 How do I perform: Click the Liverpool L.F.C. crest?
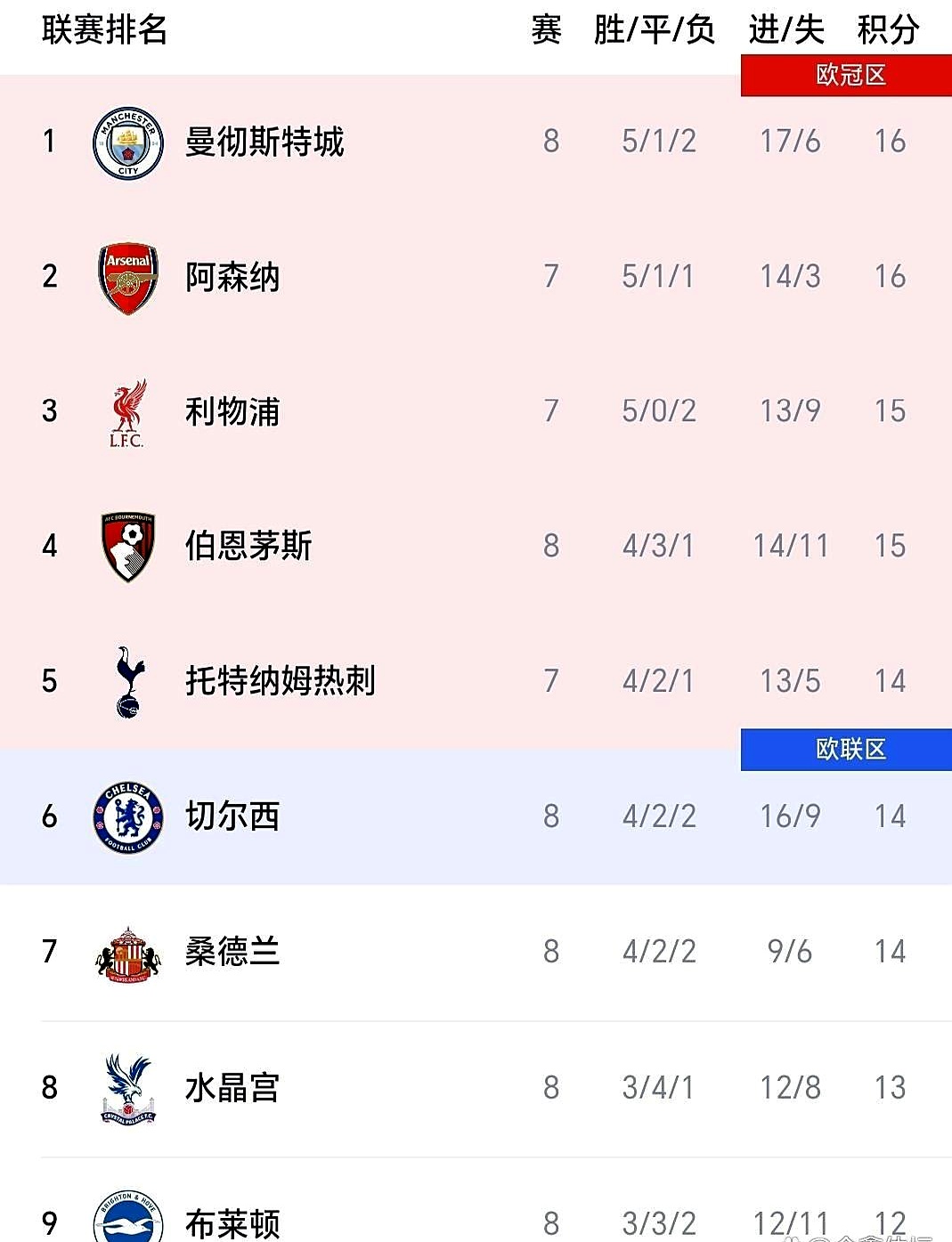tap(126, 412)
